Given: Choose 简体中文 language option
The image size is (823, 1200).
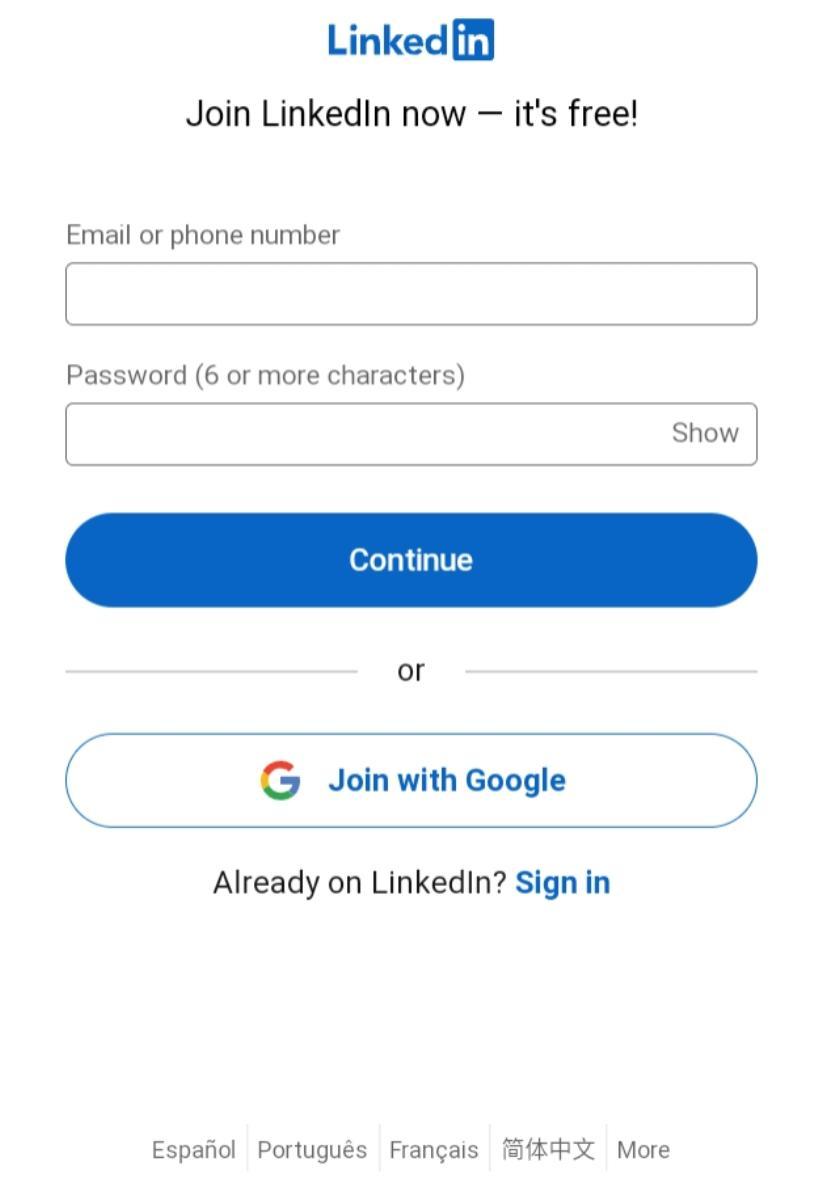Looking at the screenshot, I should [x=548, y=1150].
